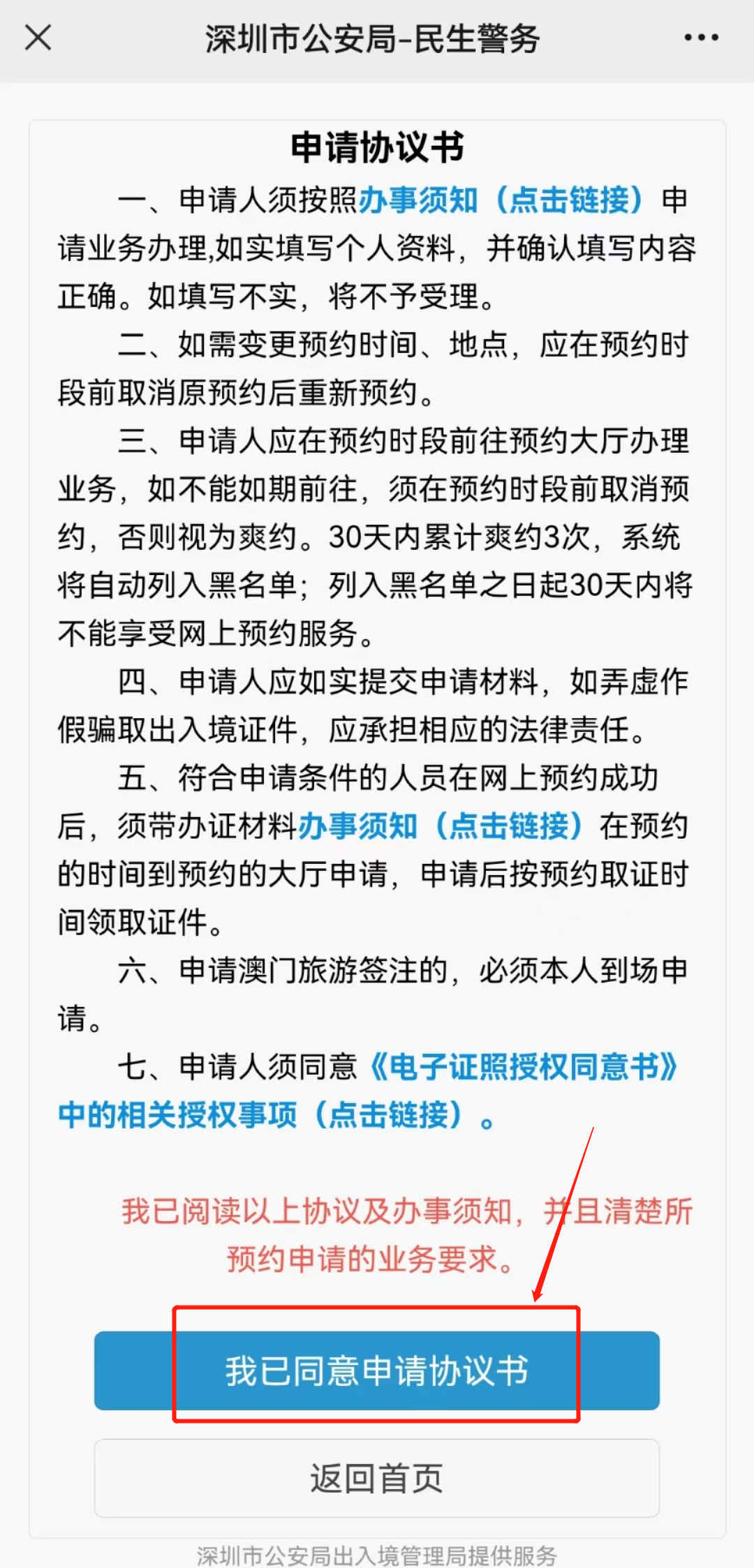The width and height of the screenshot is (754, 1568).
Task: Tap 我已同意申请协议书 button
Action: pyautogui.click(x=377, y=1371)
